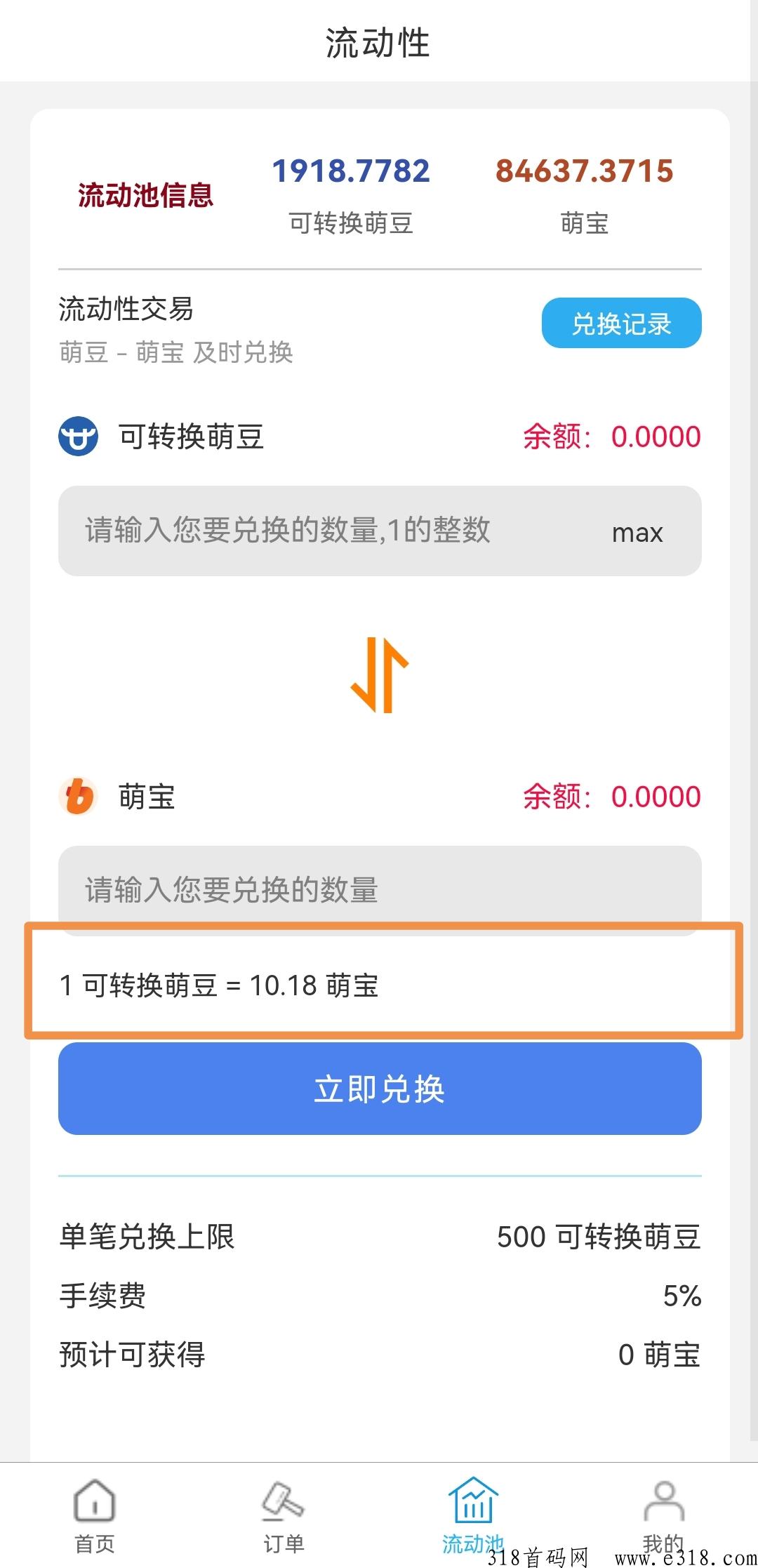
Task: Focus the 萌宝 quantity input field
Action: [380, 889]
